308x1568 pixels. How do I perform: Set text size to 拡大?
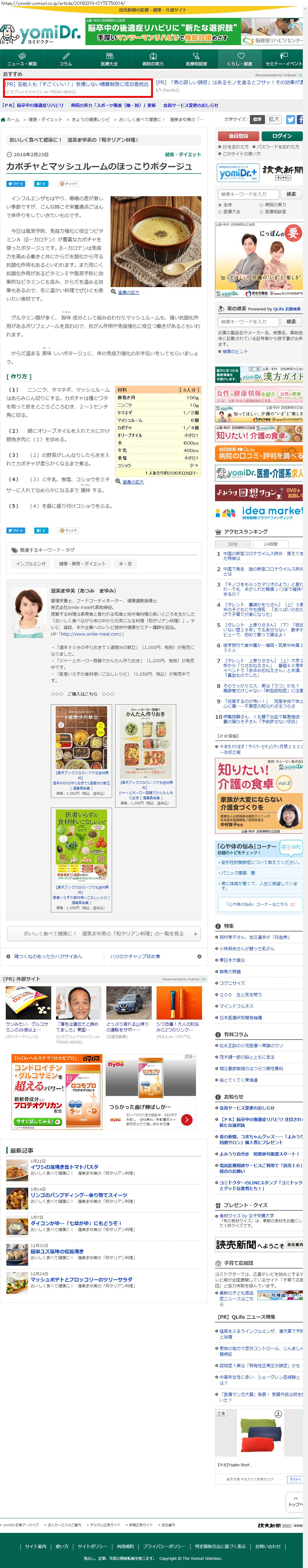click(274, 119)
